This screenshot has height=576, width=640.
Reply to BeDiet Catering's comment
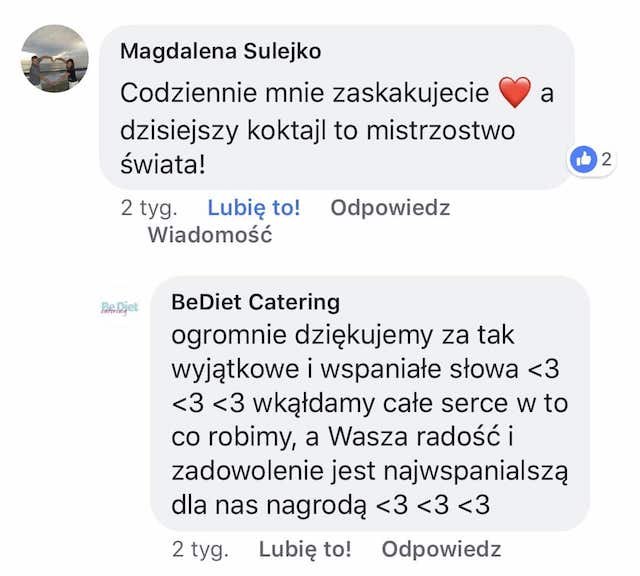[x=441, y=549]
